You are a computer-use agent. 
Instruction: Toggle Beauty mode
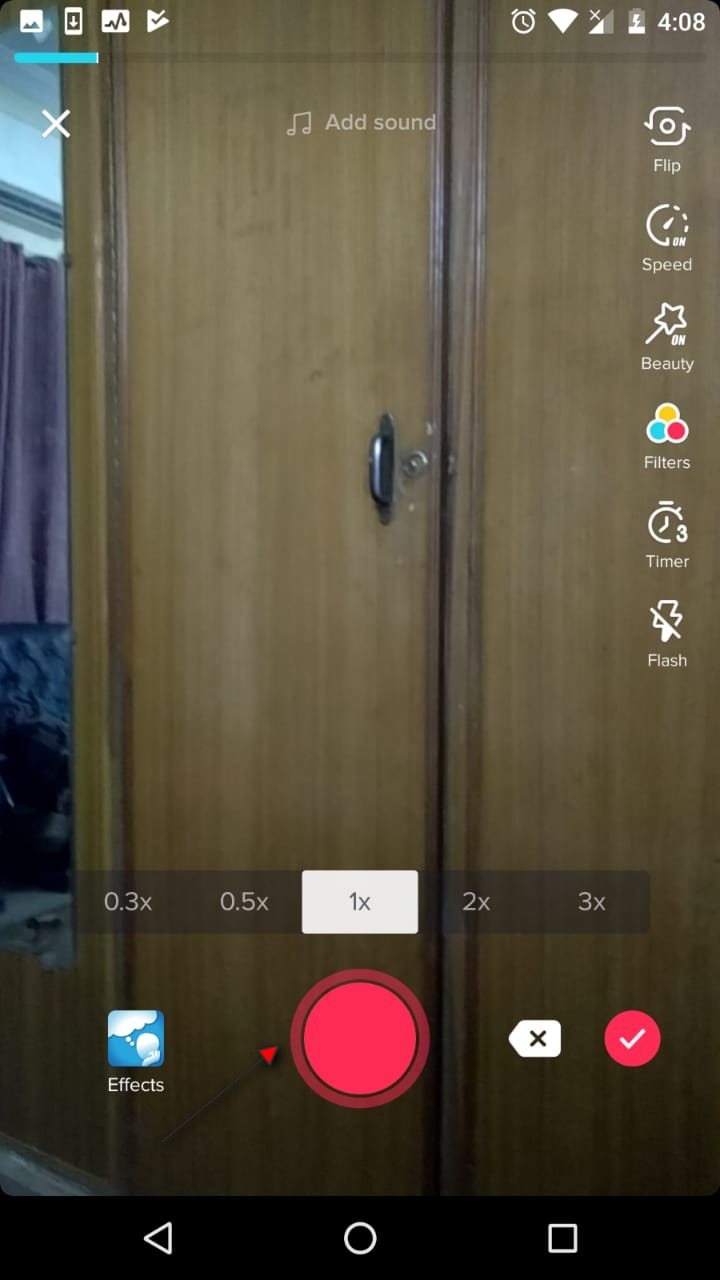(x=667, y=337)
